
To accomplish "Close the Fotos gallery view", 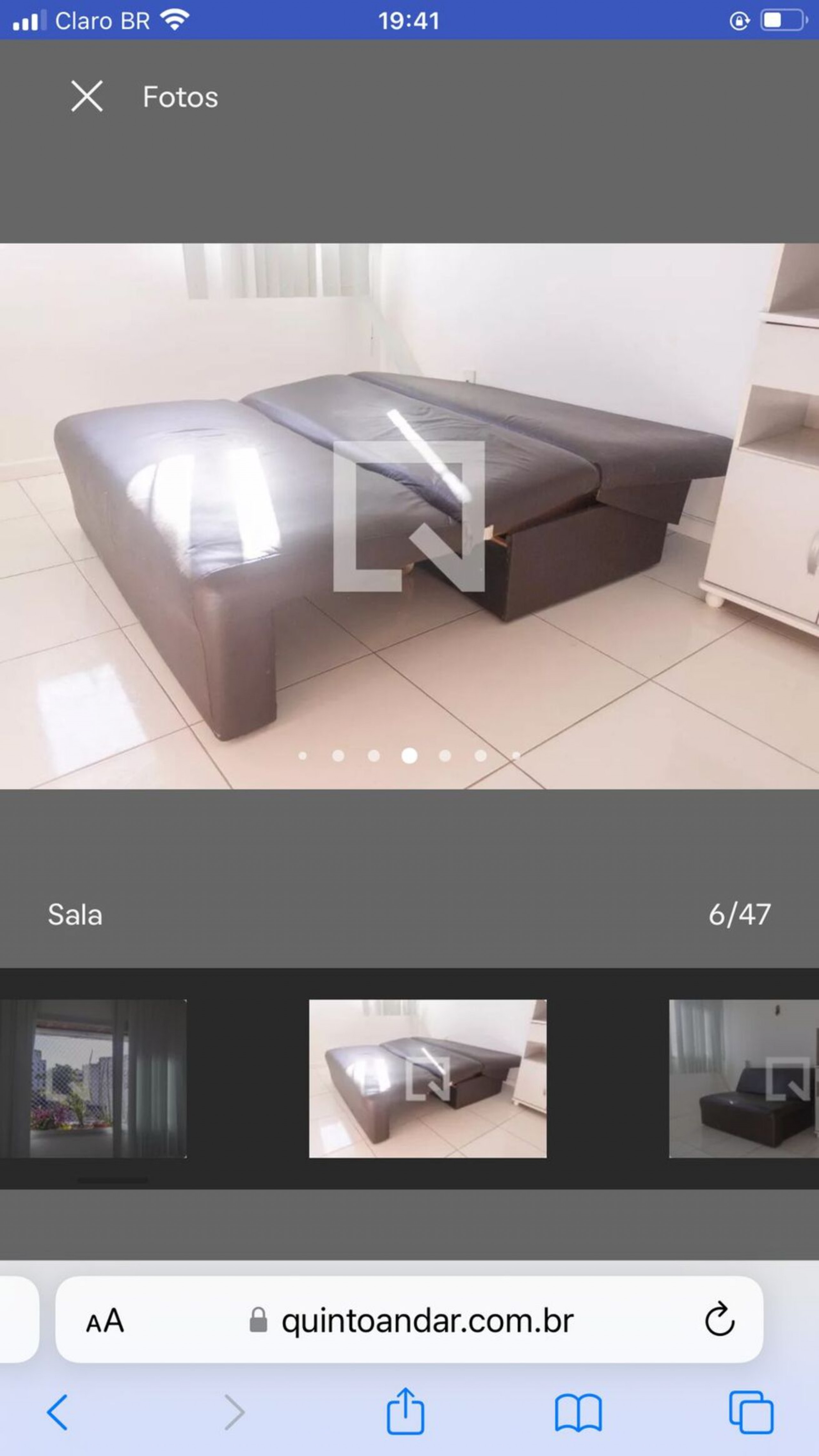I will click(87, 96).
